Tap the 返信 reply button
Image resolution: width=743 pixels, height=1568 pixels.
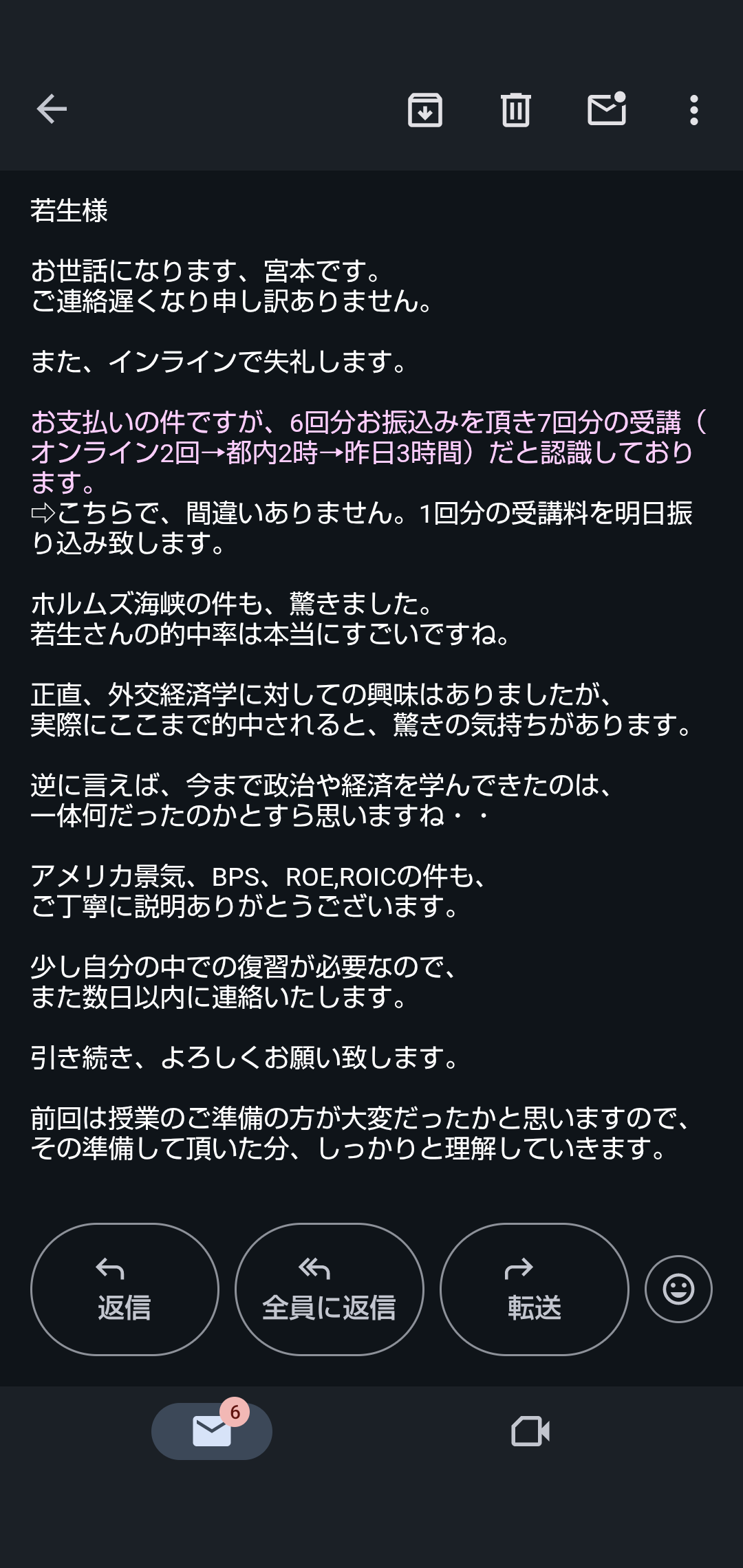[125, 1289]
